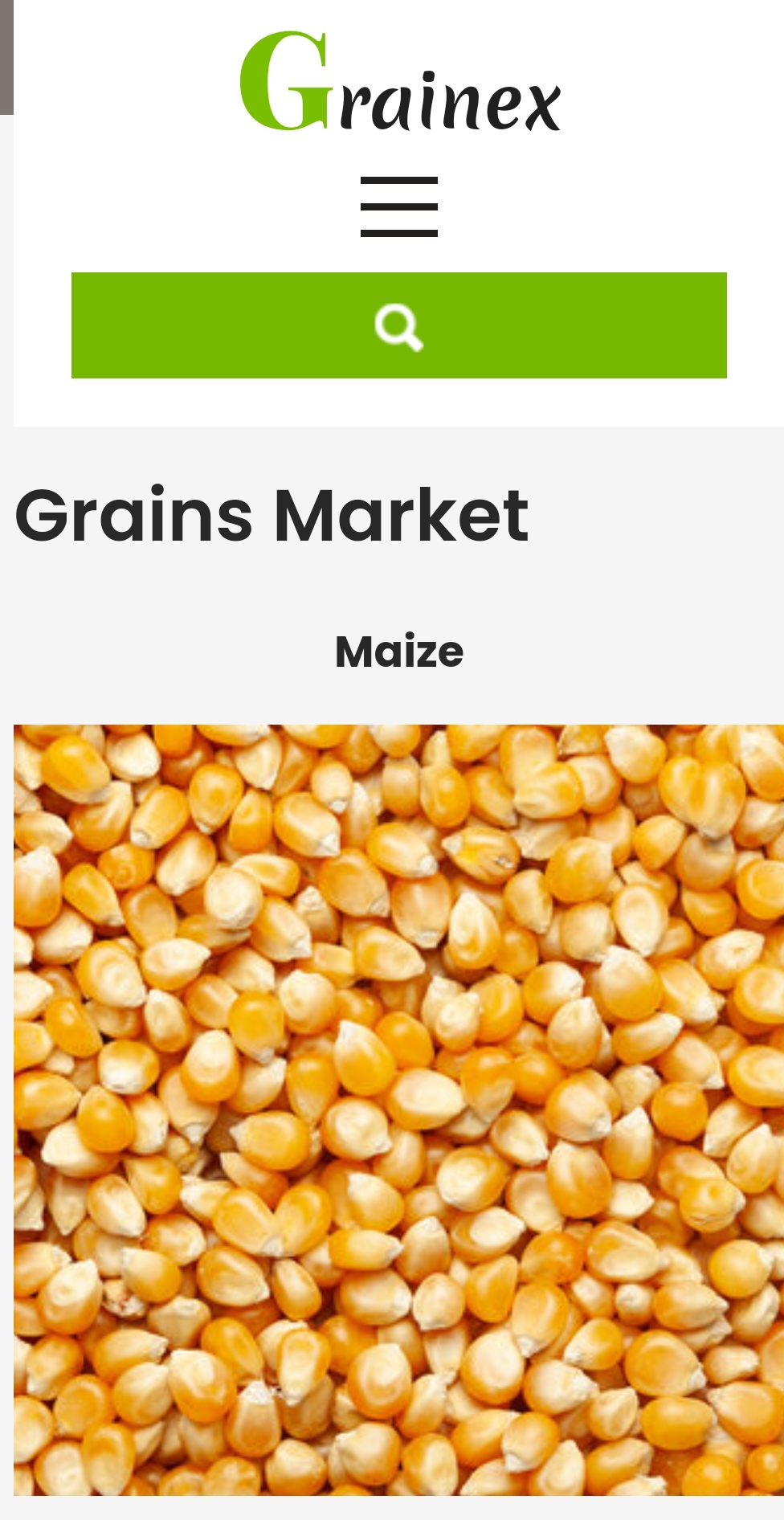Tap the green search button
Image resolution: width=784 pixels, height=1520 pixels.
pos(399,325)
